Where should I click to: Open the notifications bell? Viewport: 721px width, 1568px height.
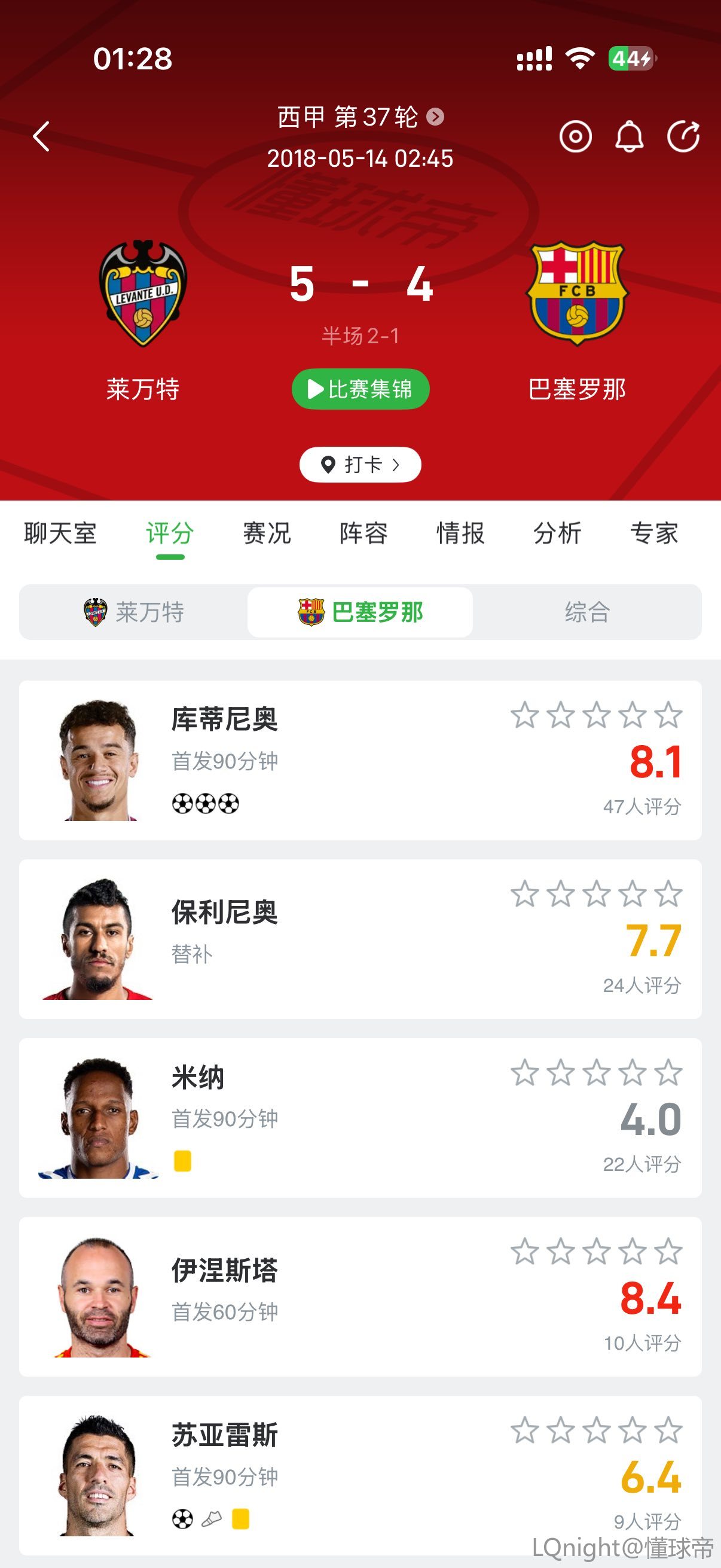(629, 136)
